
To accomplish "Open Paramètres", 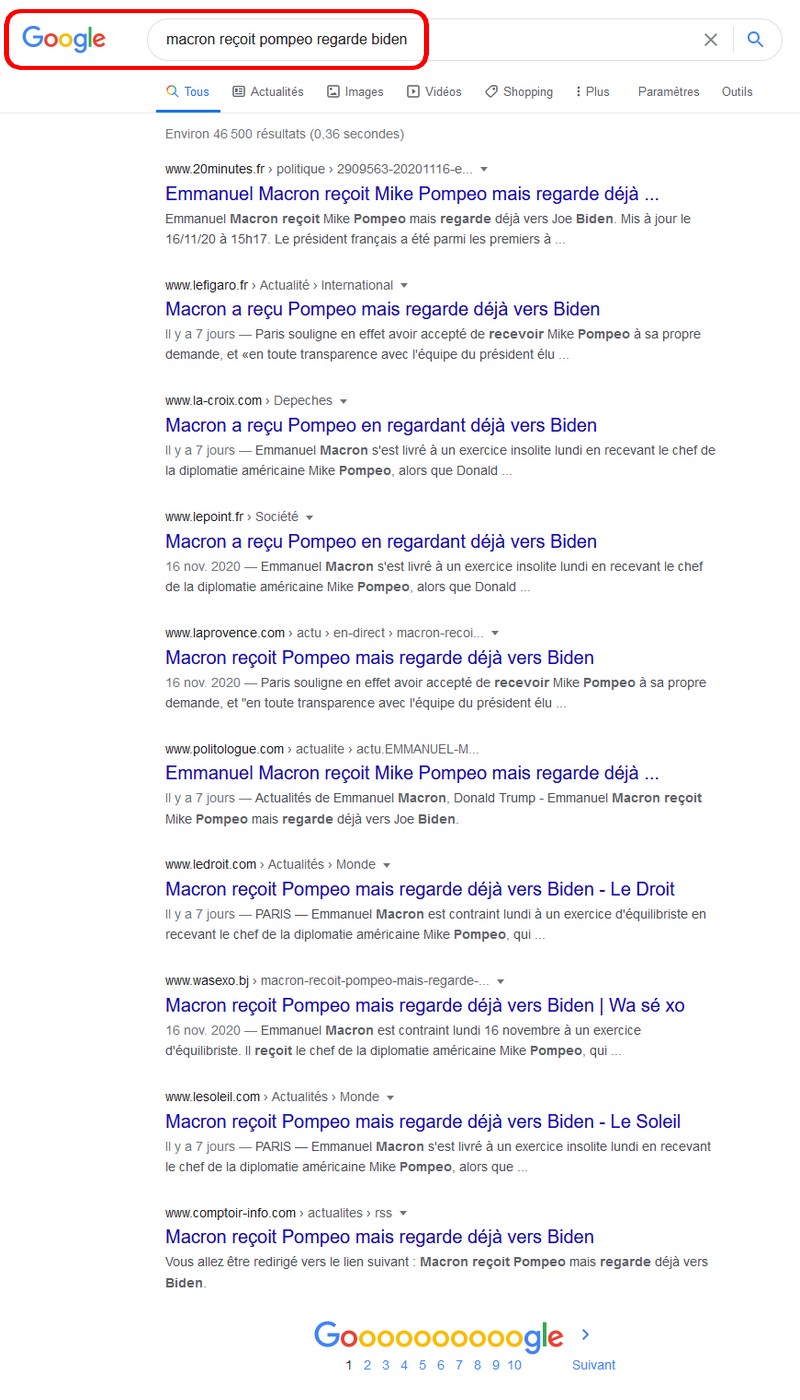I will (x=668, y=92).
